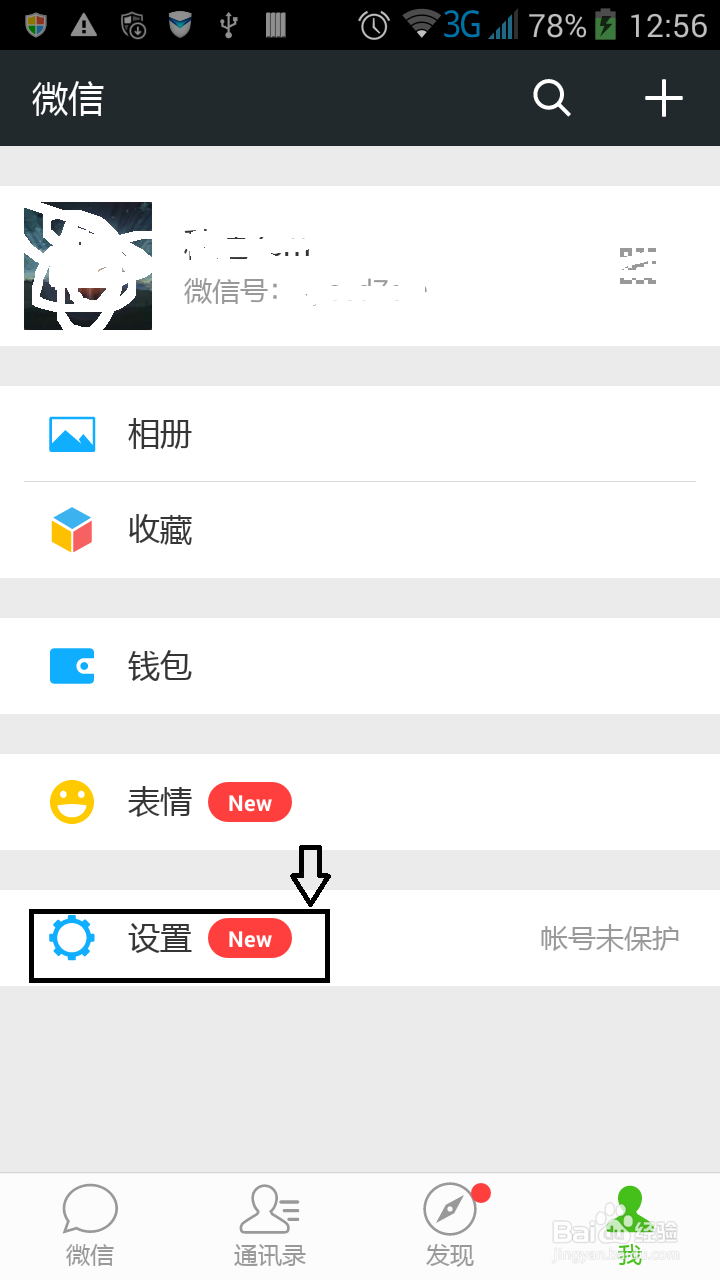Open the 表情 New red badge
Image resolution: width=720 pixels, height=1280 pixels.
click(250, 801)
